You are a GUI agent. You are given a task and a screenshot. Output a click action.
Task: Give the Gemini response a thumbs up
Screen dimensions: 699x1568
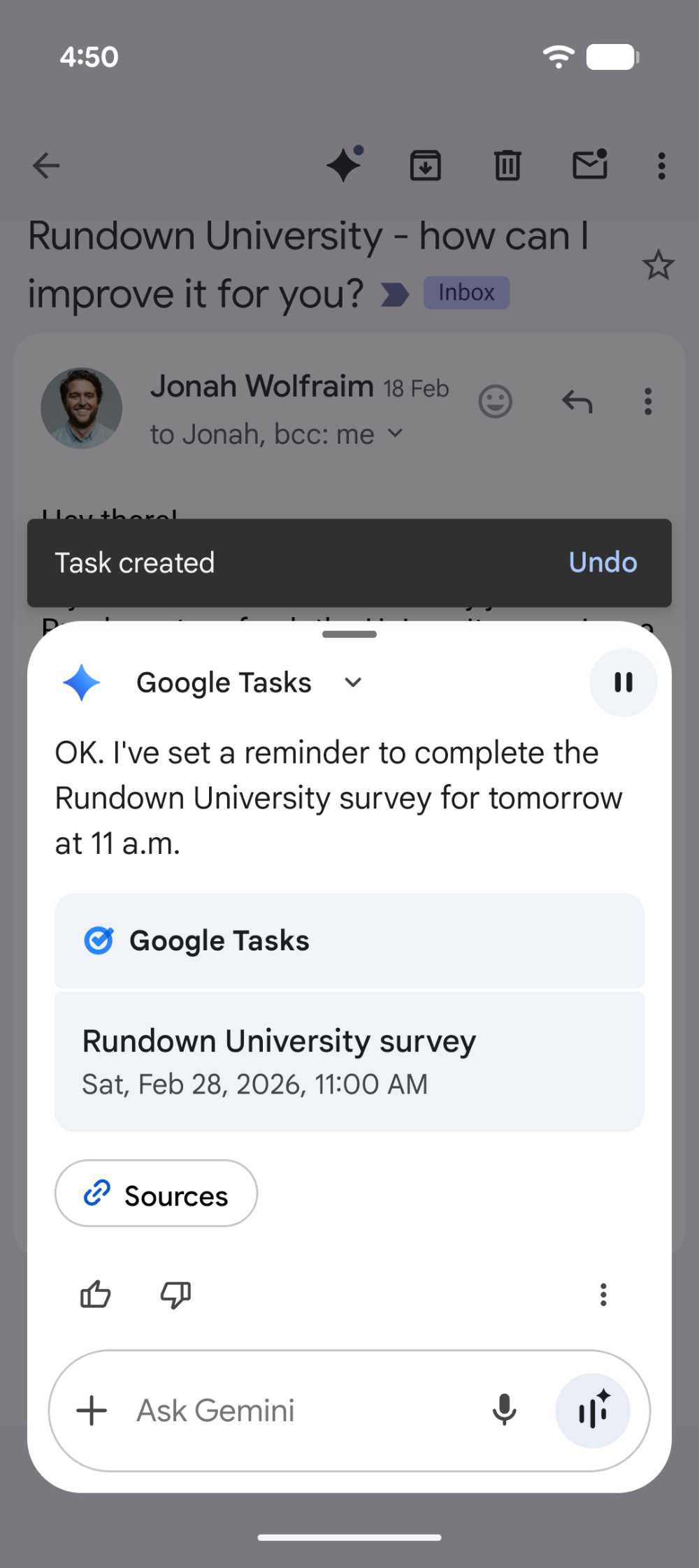[x=96, y=1295]
